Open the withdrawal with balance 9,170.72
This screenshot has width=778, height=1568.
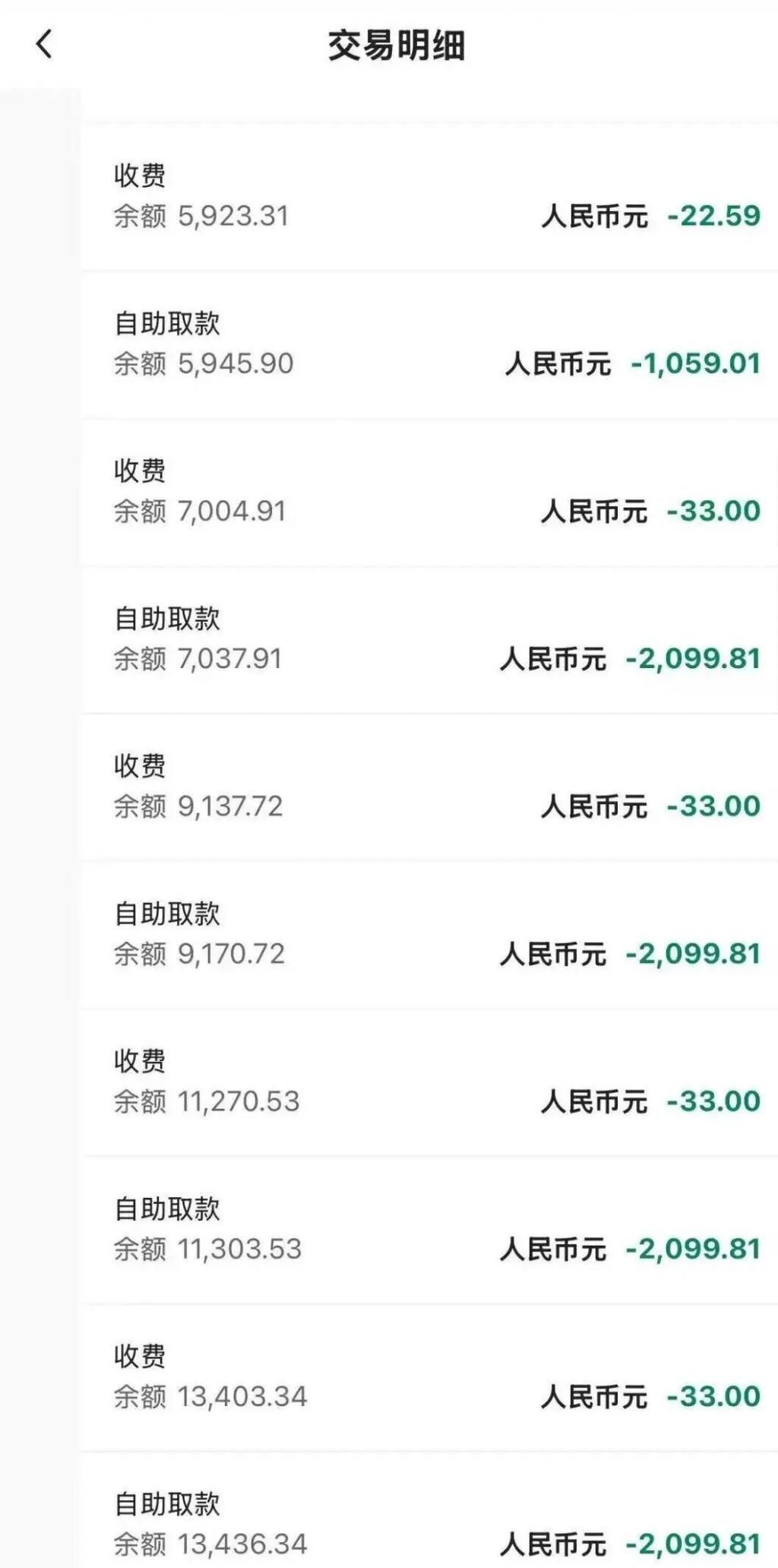[429, 933]
